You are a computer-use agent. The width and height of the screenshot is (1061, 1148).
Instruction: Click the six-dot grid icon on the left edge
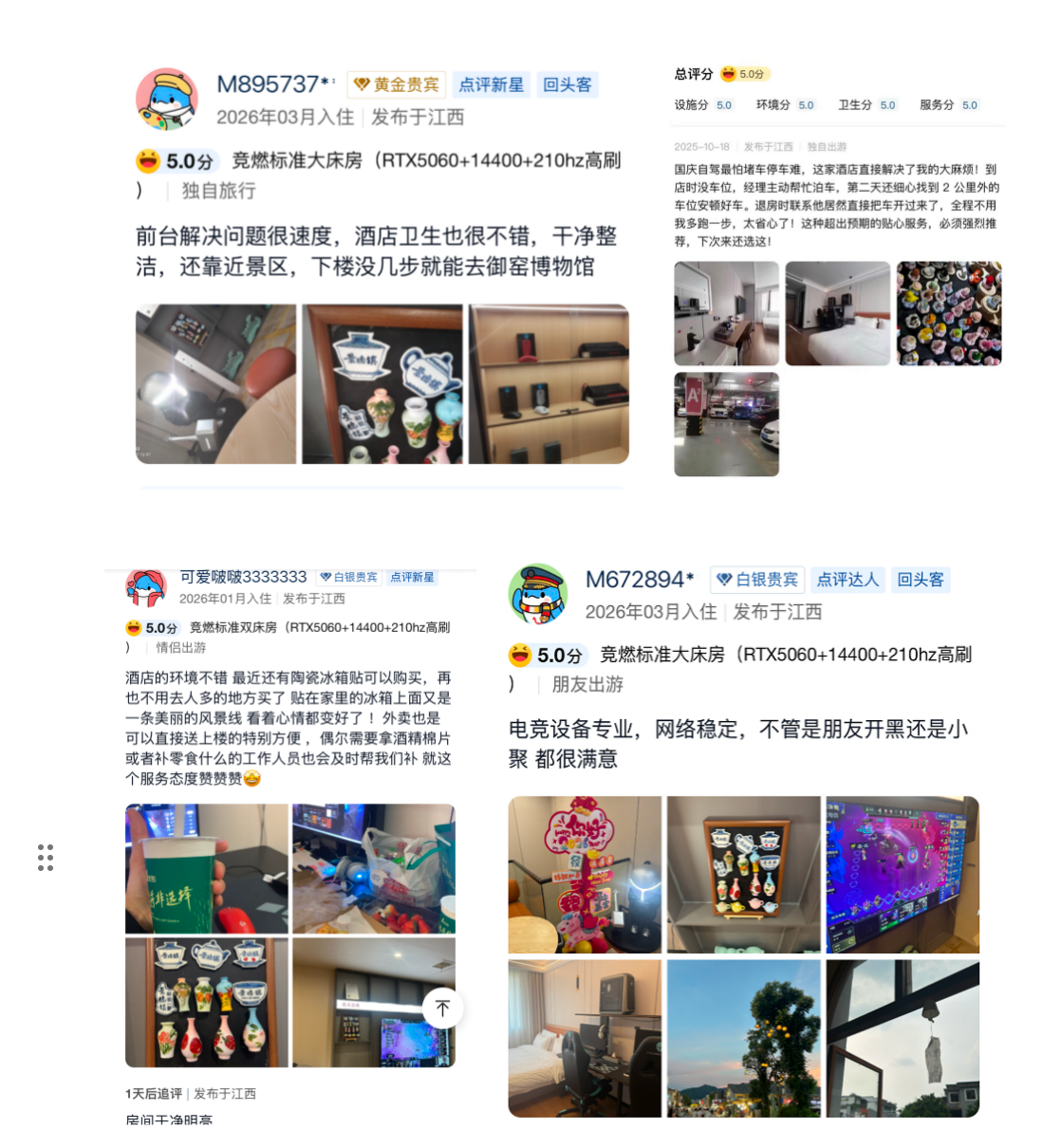[x=45, y=858]
